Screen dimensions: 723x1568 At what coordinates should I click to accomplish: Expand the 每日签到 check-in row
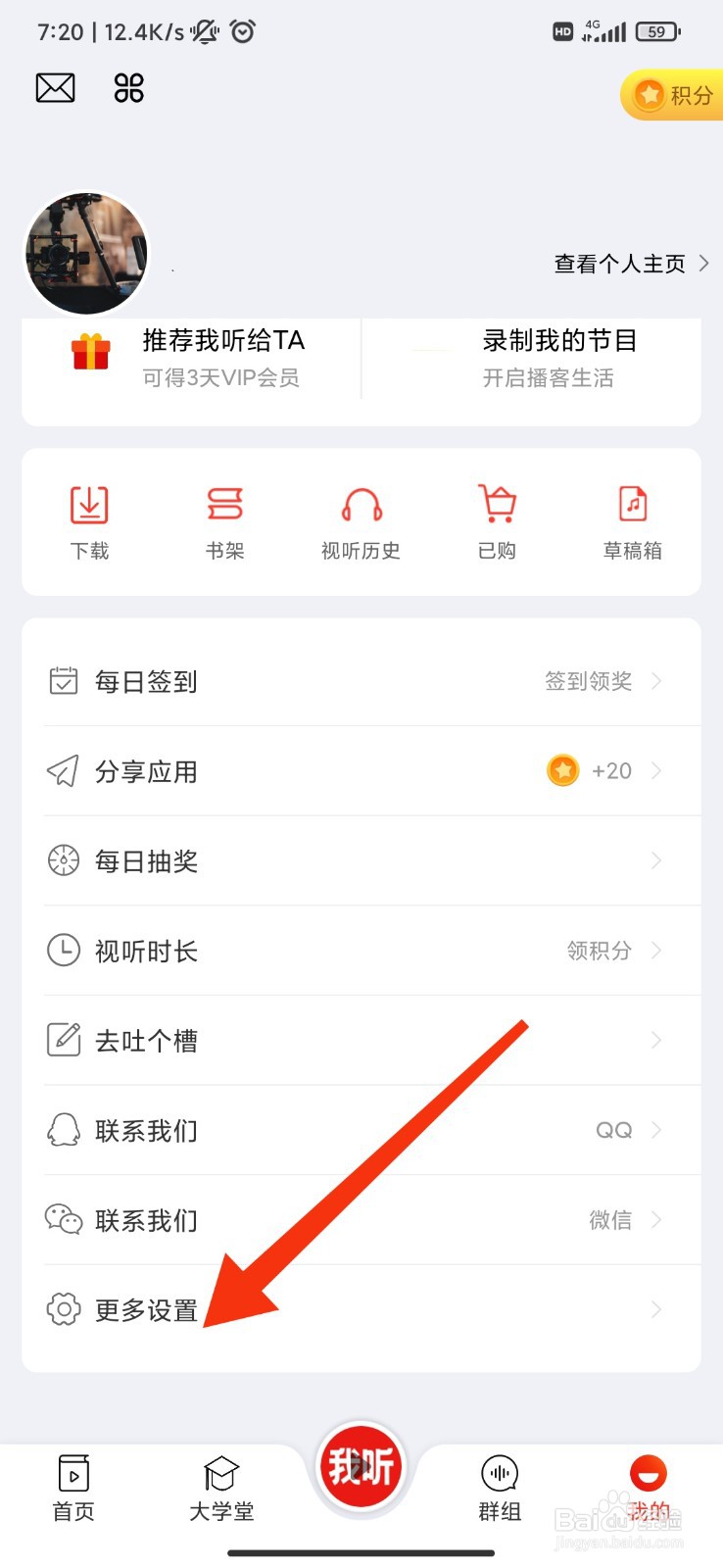[x=362, y=681]
